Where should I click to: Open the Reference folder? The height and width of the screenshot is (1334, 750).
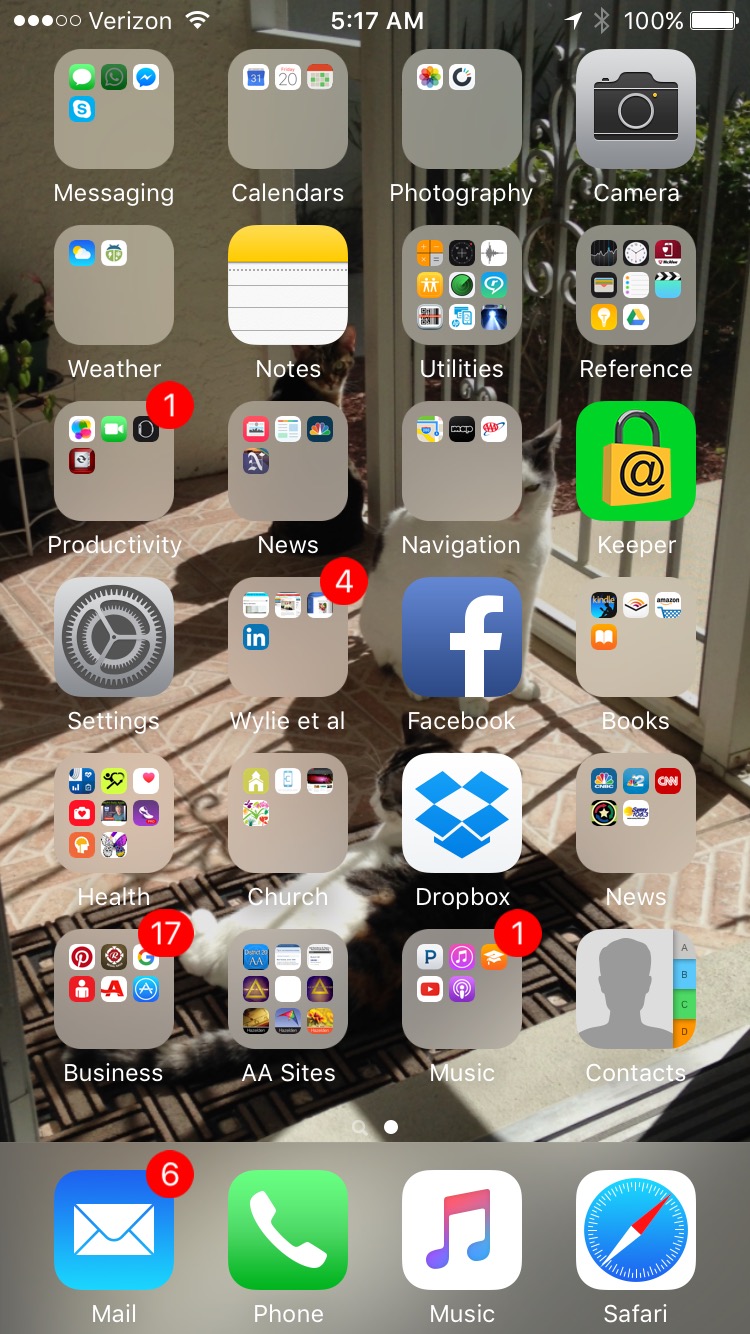tap(636, 285)
